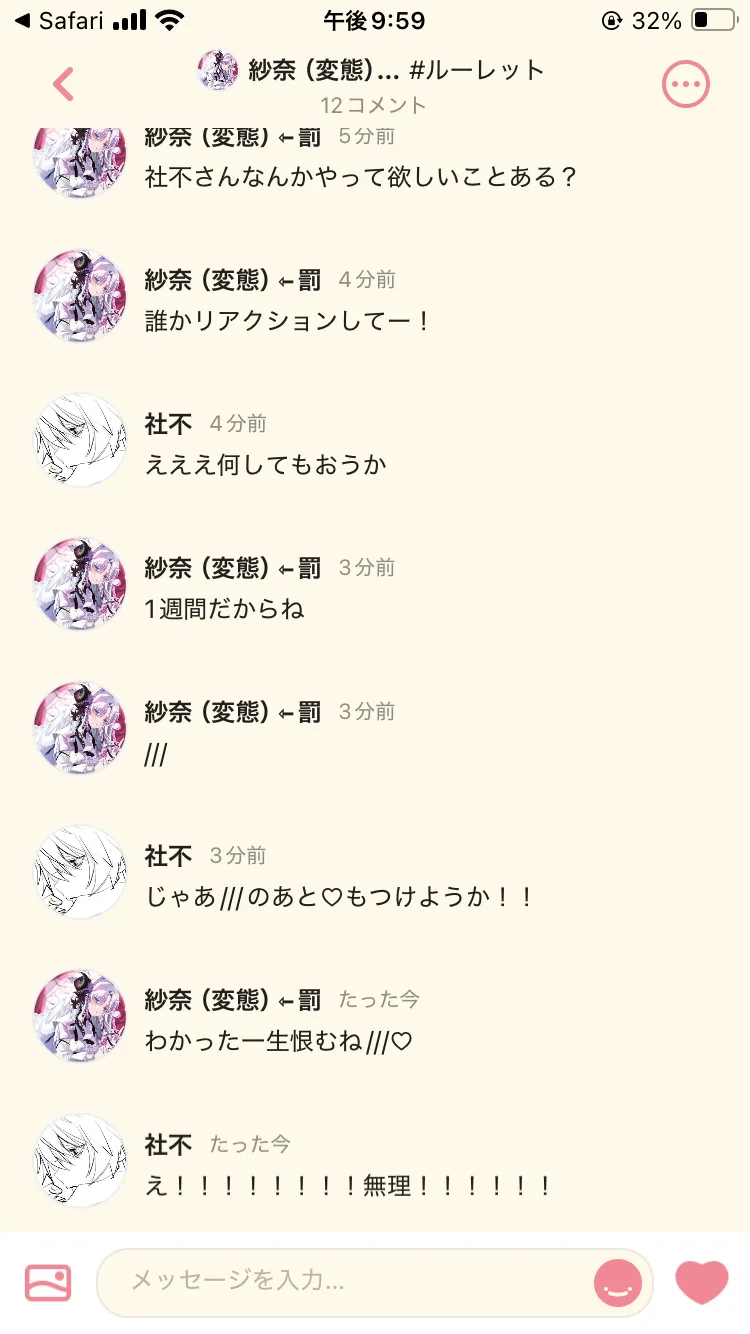Screen dimensions: 750x1334
Task: Open 紗奈's avatar beside 1週間だからね
Action: pyautogui.click(x=80, y=584)
